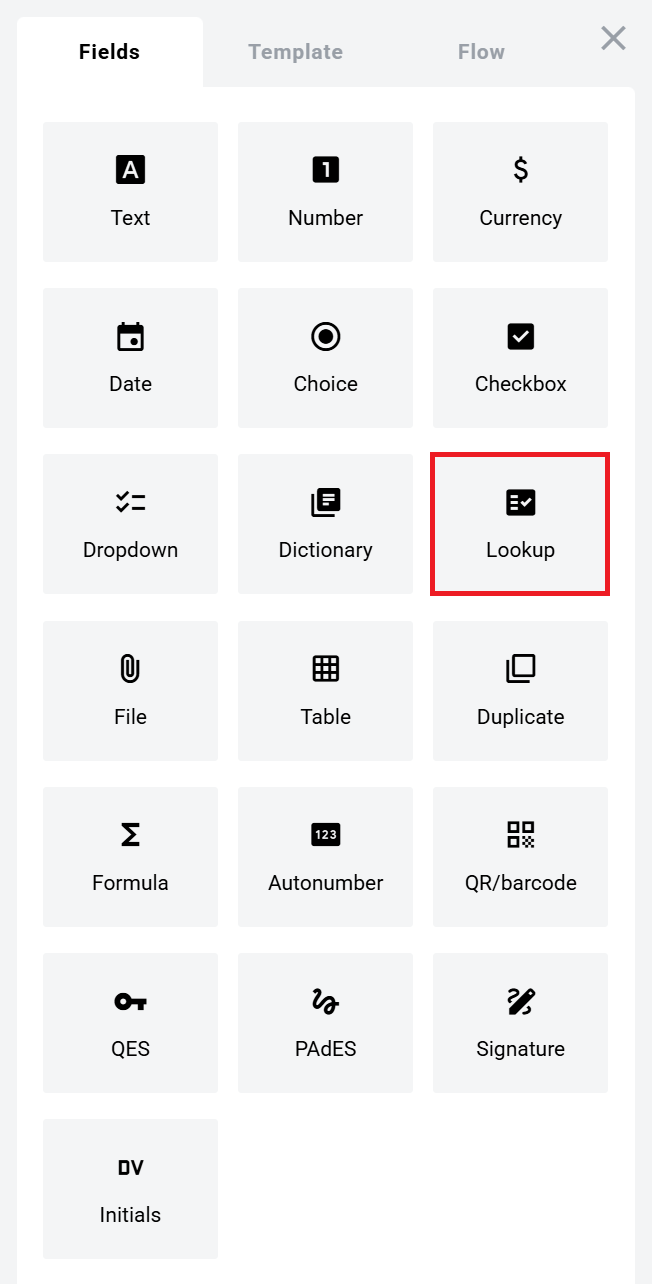The height and width of the screenshot is (1284, 652).
Task: Select the Lookup field
Action: point(520,524)
